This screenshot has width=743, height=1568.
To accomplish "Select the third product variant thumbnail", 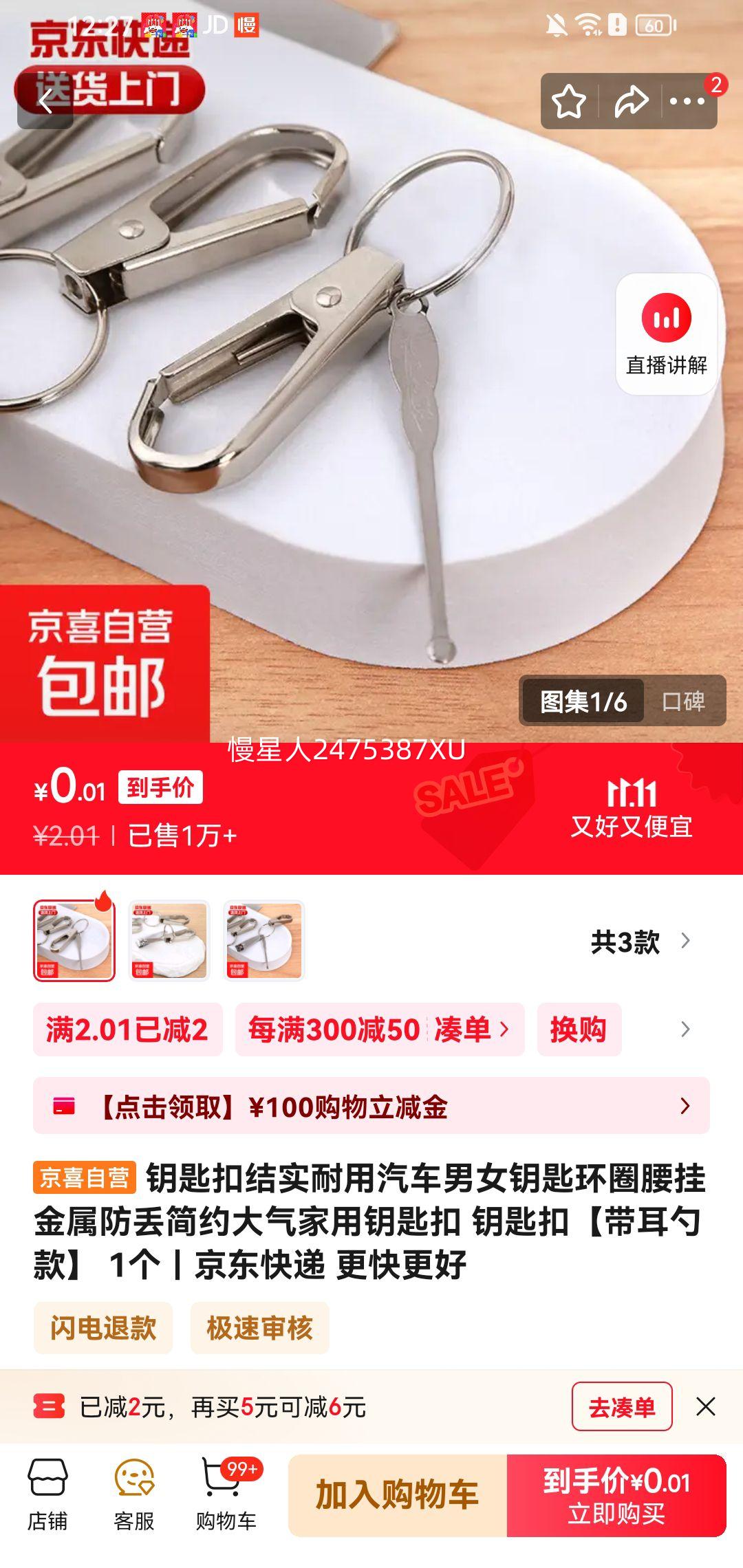I will click(x=263, y=940).
